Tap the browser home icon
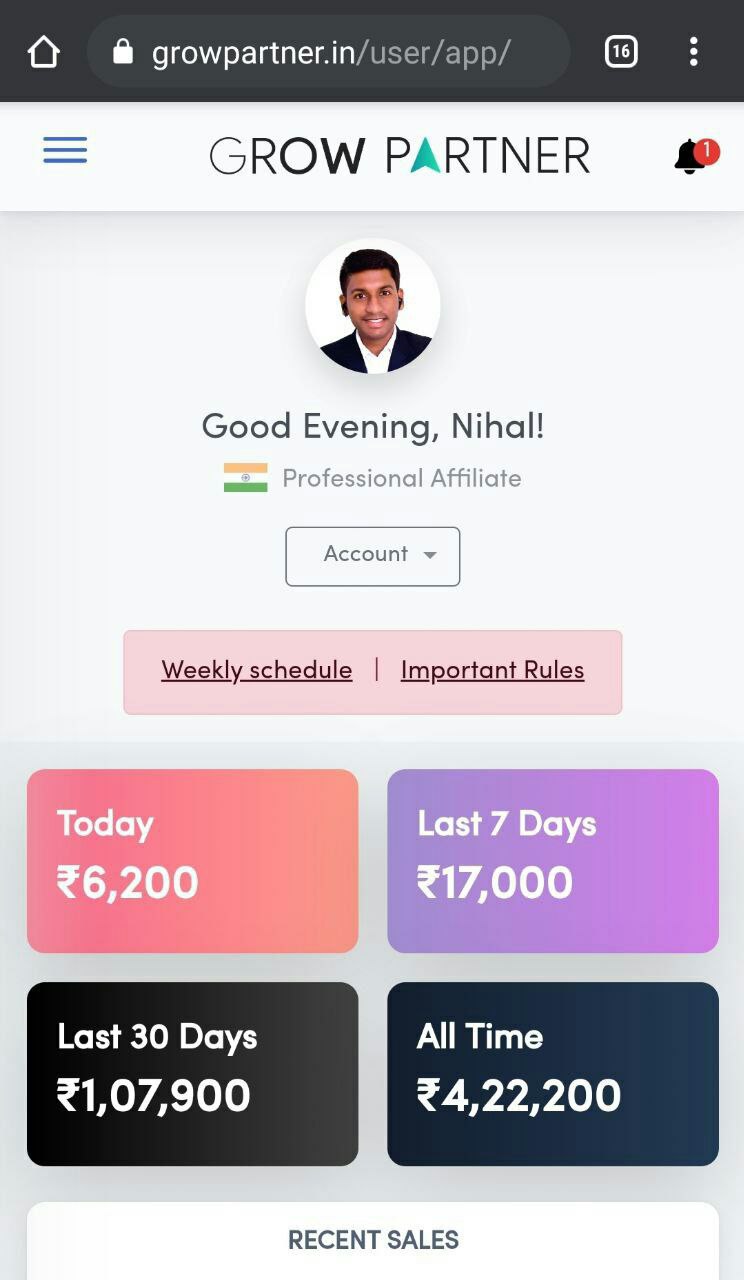 pos(43,51)
